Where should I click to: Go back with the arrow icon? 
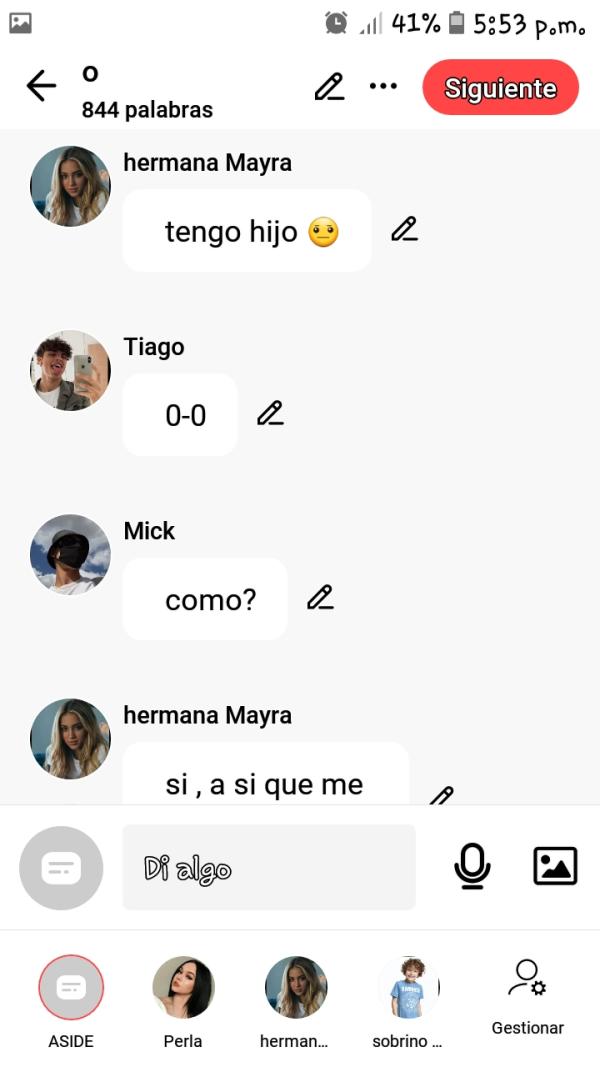tap(41, 87)
